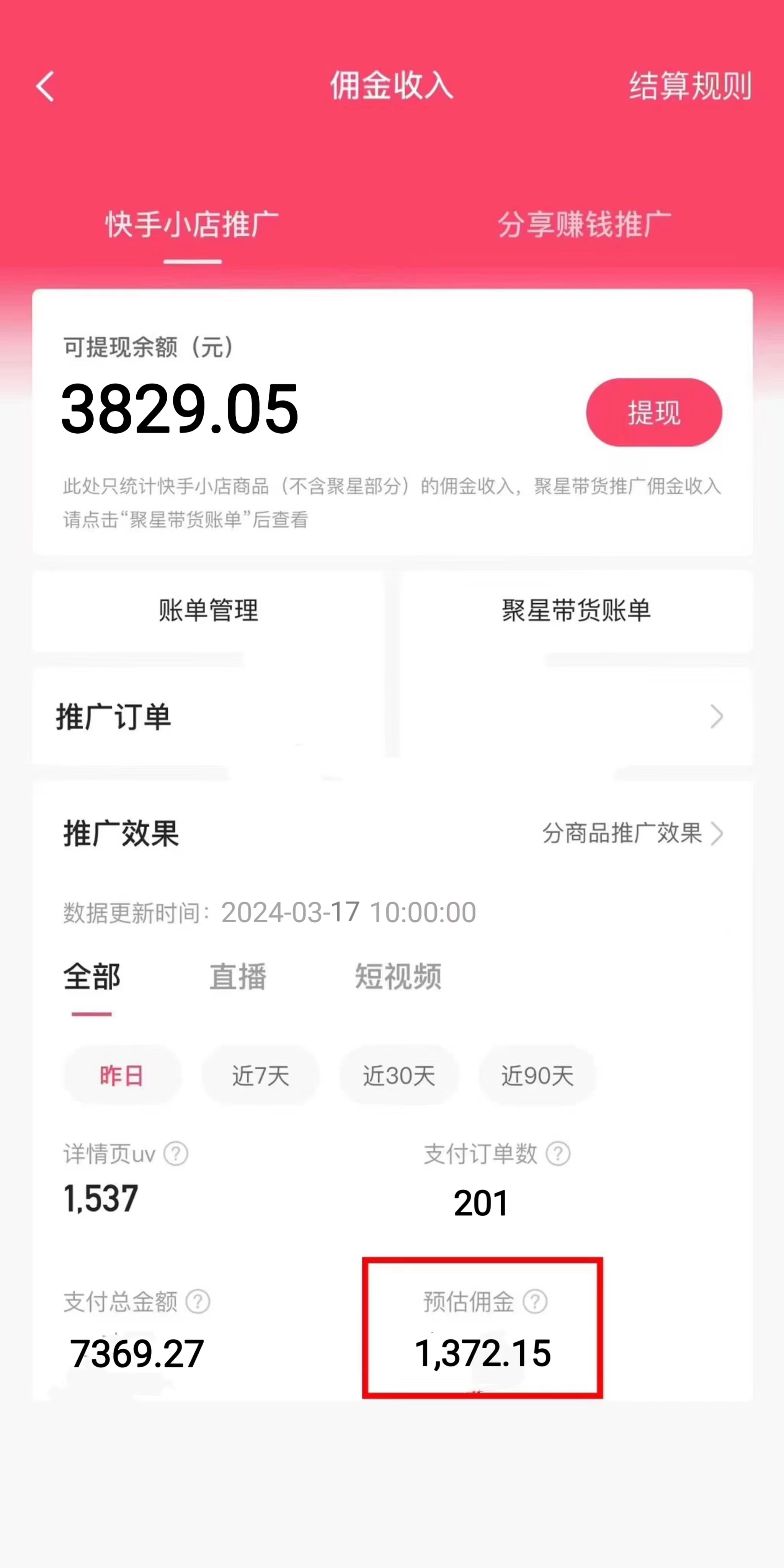
Task: Show help for 支付订单数
Action: click(x=557, y=1153)
